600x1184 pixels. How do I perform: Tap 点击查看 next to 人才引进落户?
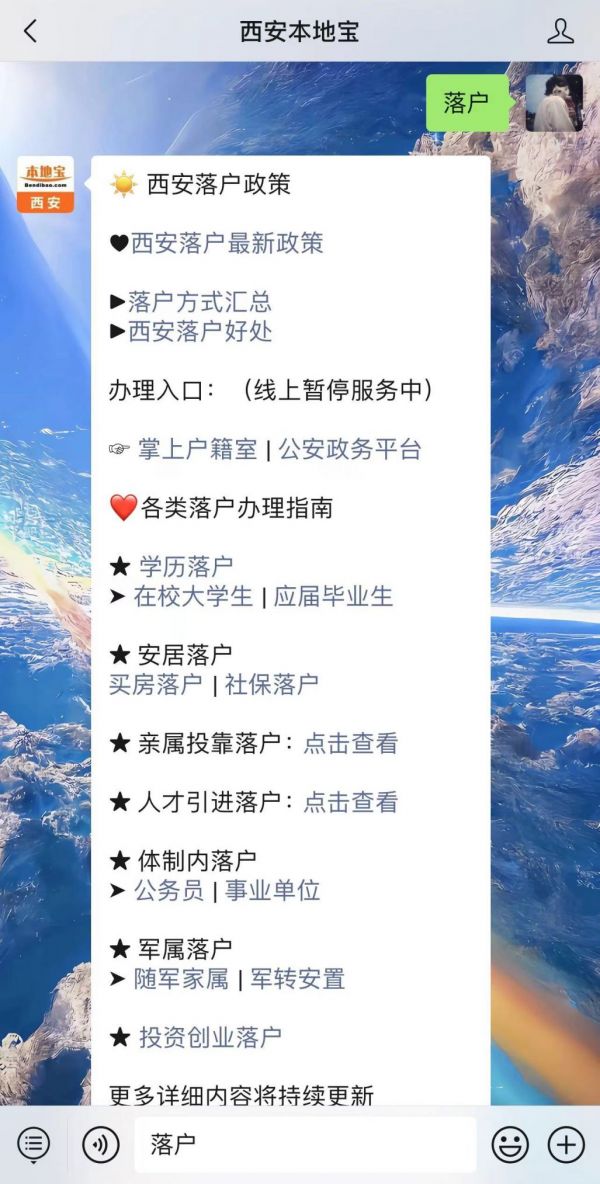tap(350, 802)
